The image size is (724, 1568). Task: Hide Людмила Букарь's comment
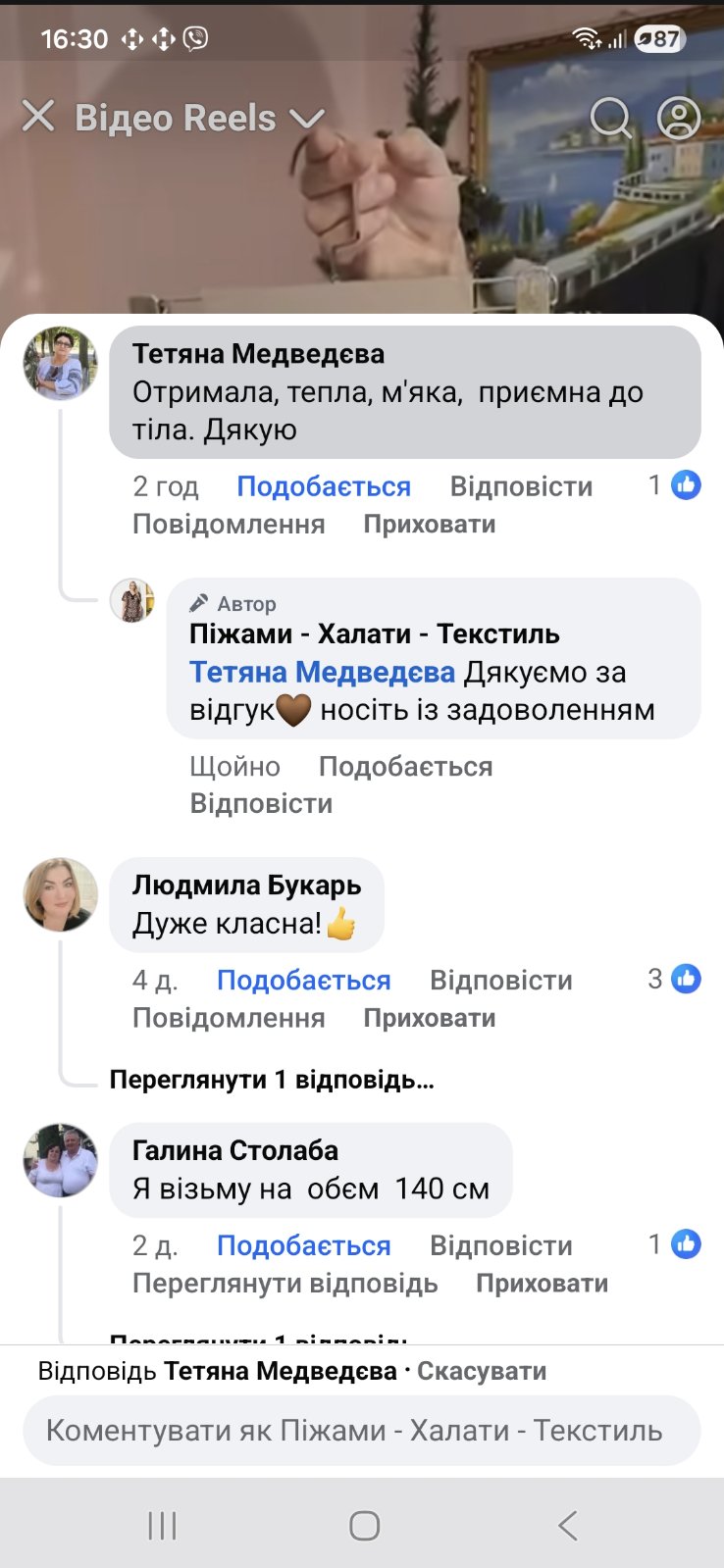pyautogui.click(x=429, y=1018)
